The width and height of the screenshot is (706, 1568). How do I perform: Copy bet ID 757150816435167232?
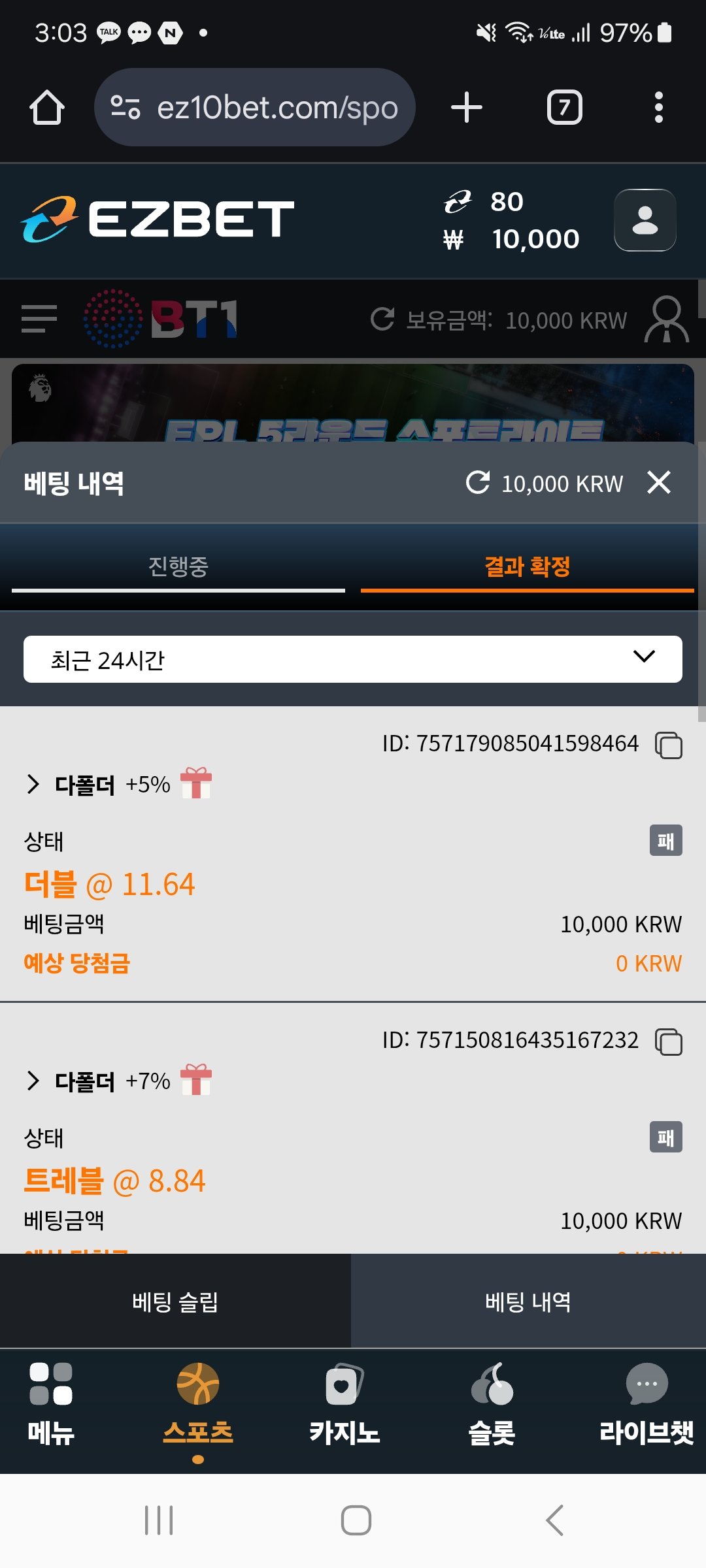point(669,1041)
